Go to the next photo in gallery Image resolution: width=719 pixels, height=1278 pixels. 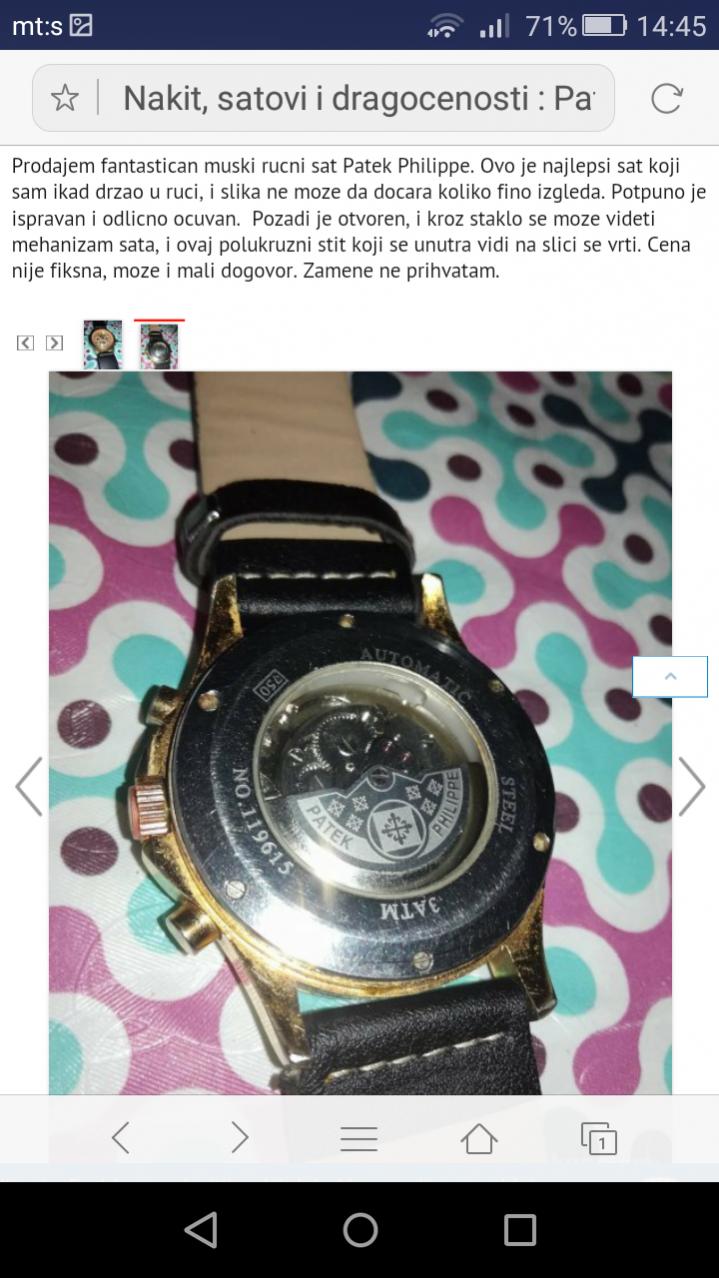(691, 786)
